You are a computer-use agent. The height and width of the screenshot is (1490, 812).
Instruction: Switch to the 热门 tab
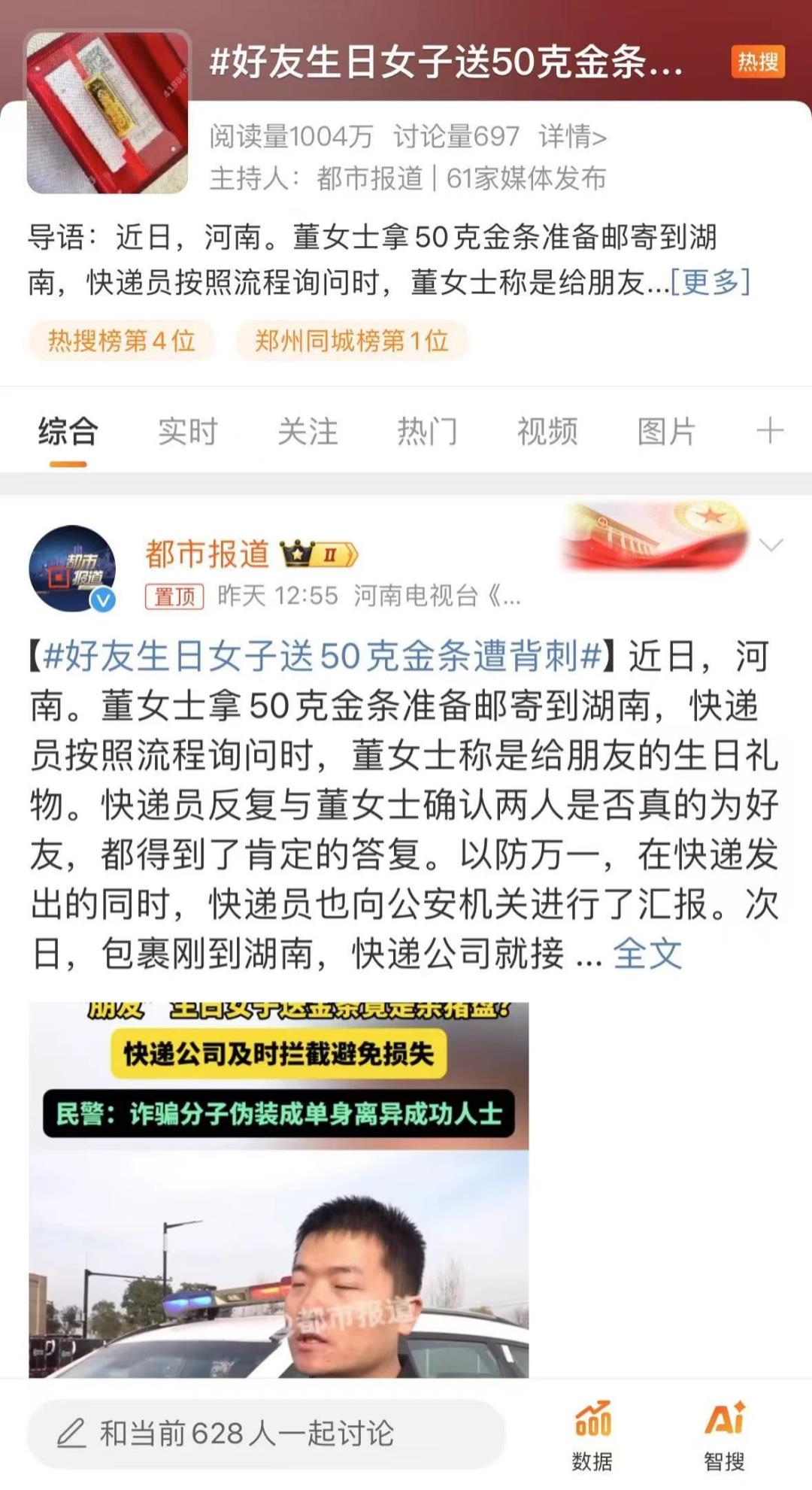[427, 432]
